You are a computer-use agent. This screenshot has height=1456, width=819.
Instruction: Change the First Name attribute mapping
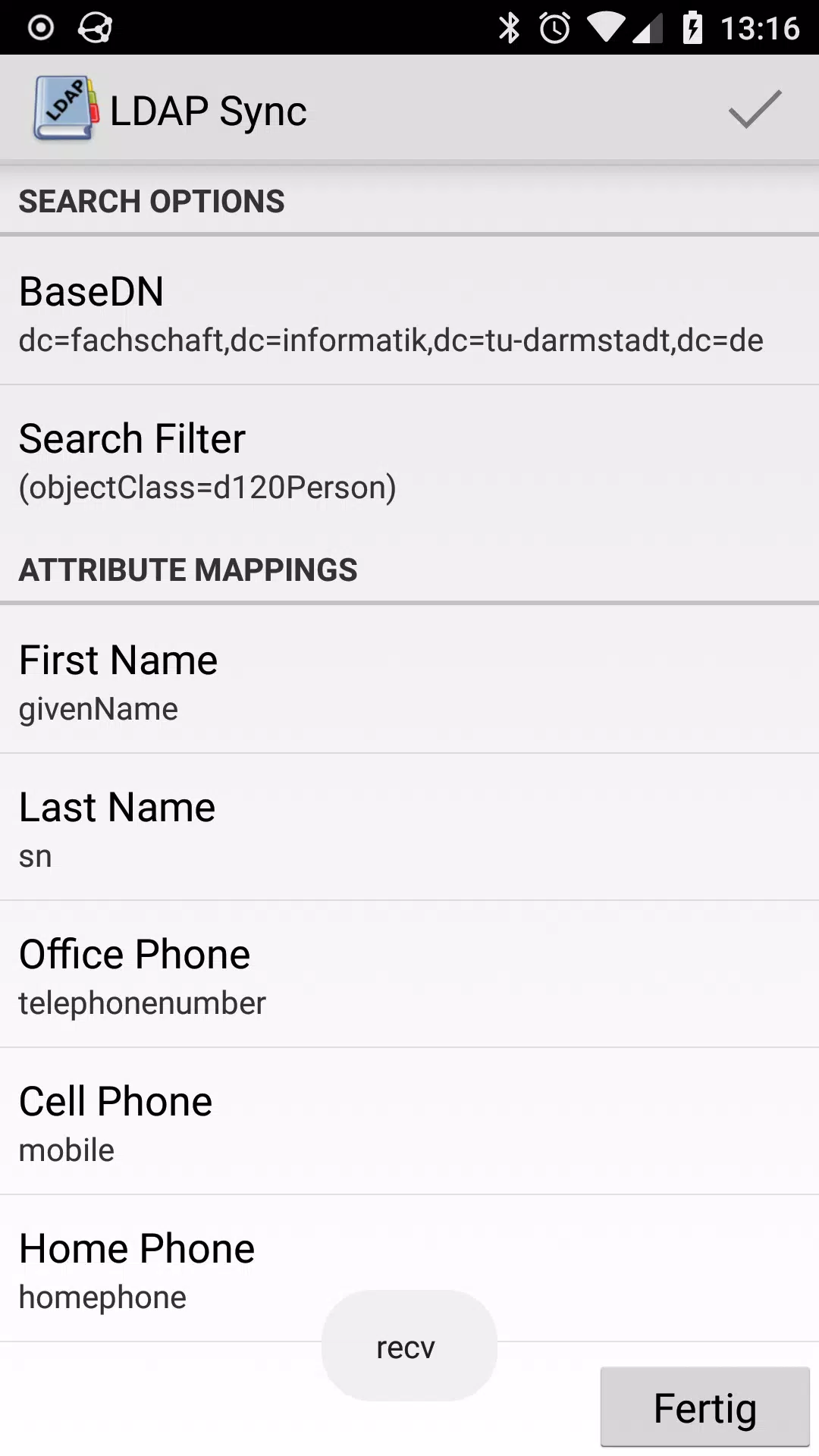409,681
